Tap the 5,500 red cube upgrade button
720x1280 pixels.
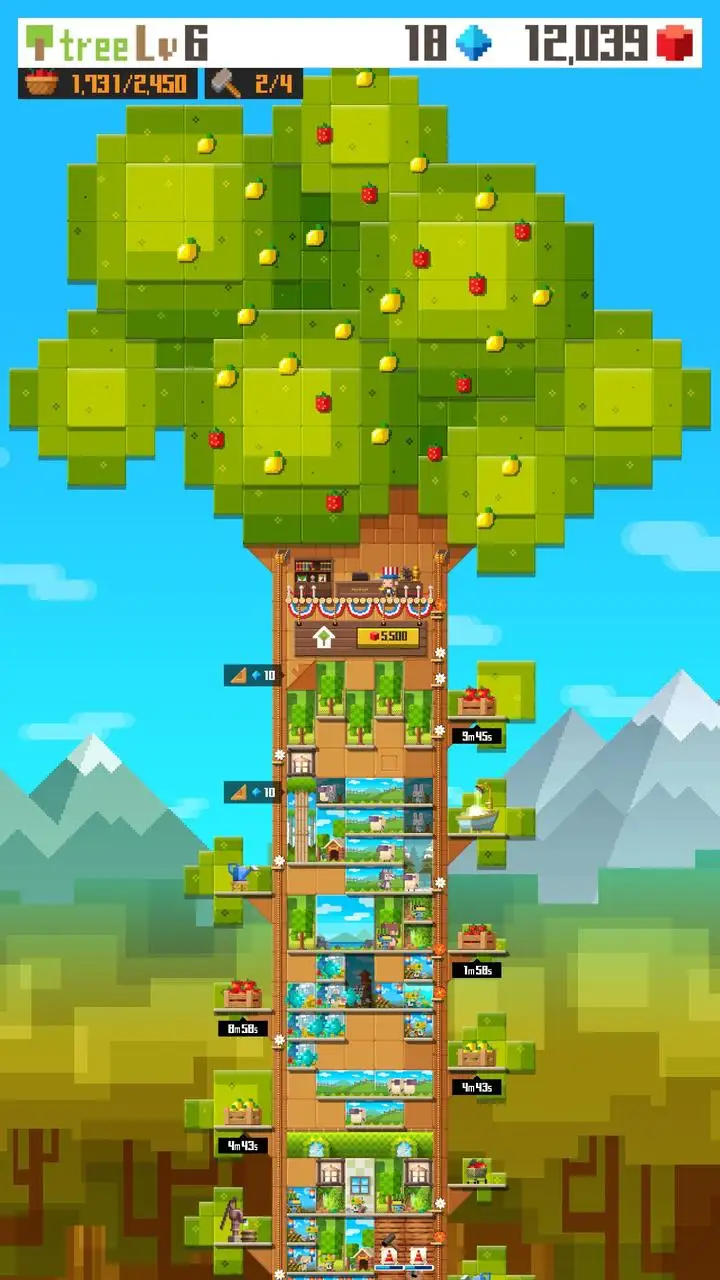tap(385, 636)
